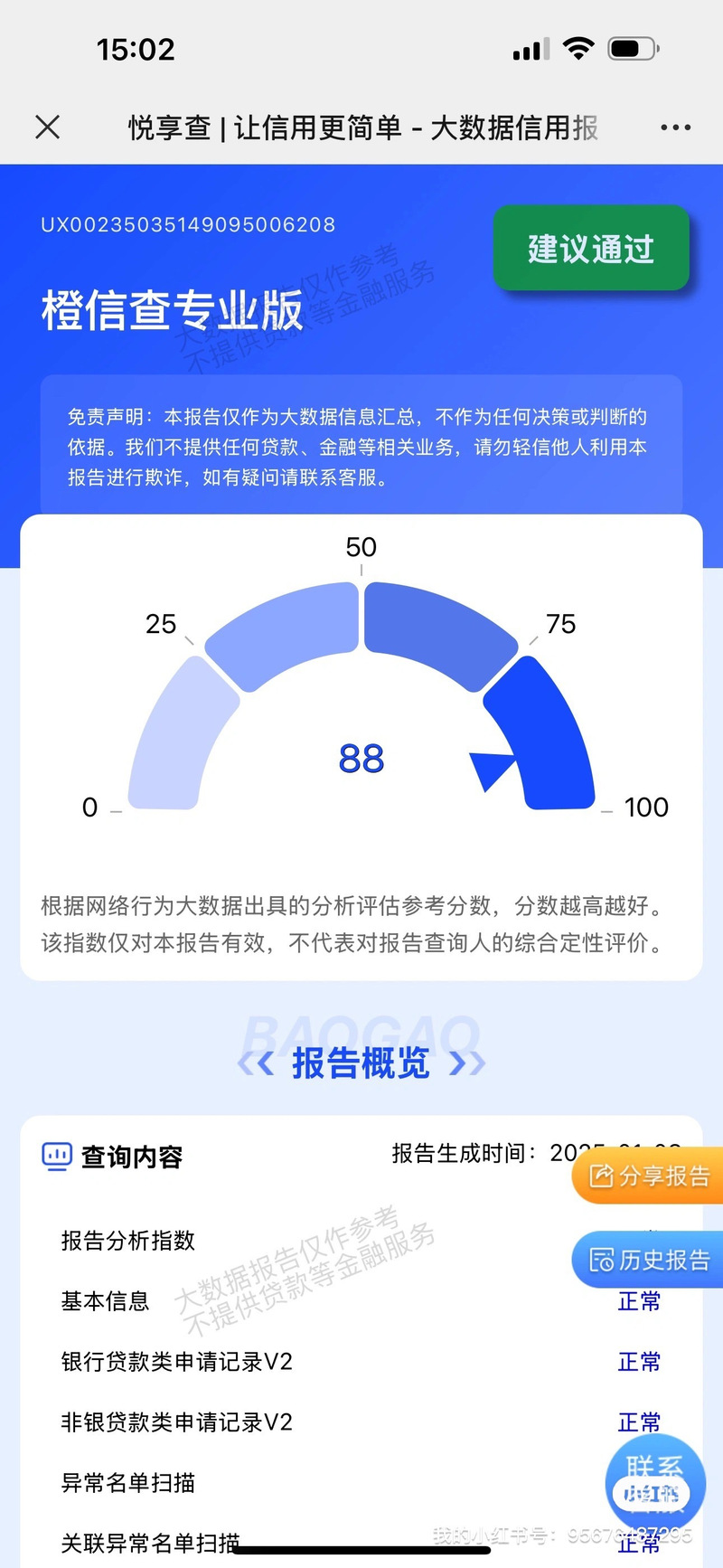Tap the report ID UX00235035149095006208
The image size is (723, 1568).
click(188, 224)
